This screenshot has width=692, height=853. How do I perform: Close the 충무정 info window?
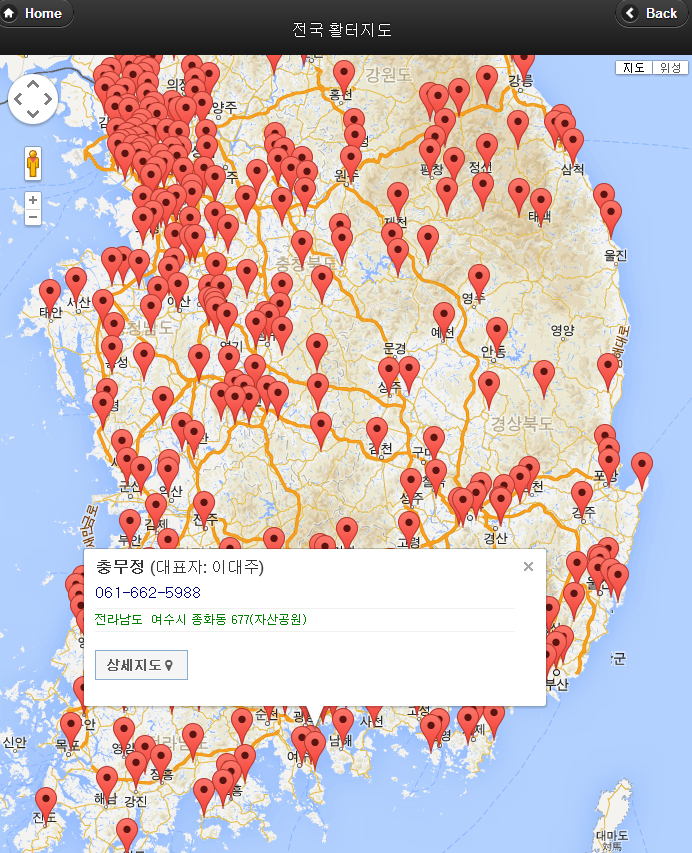(x=528, y=566)
